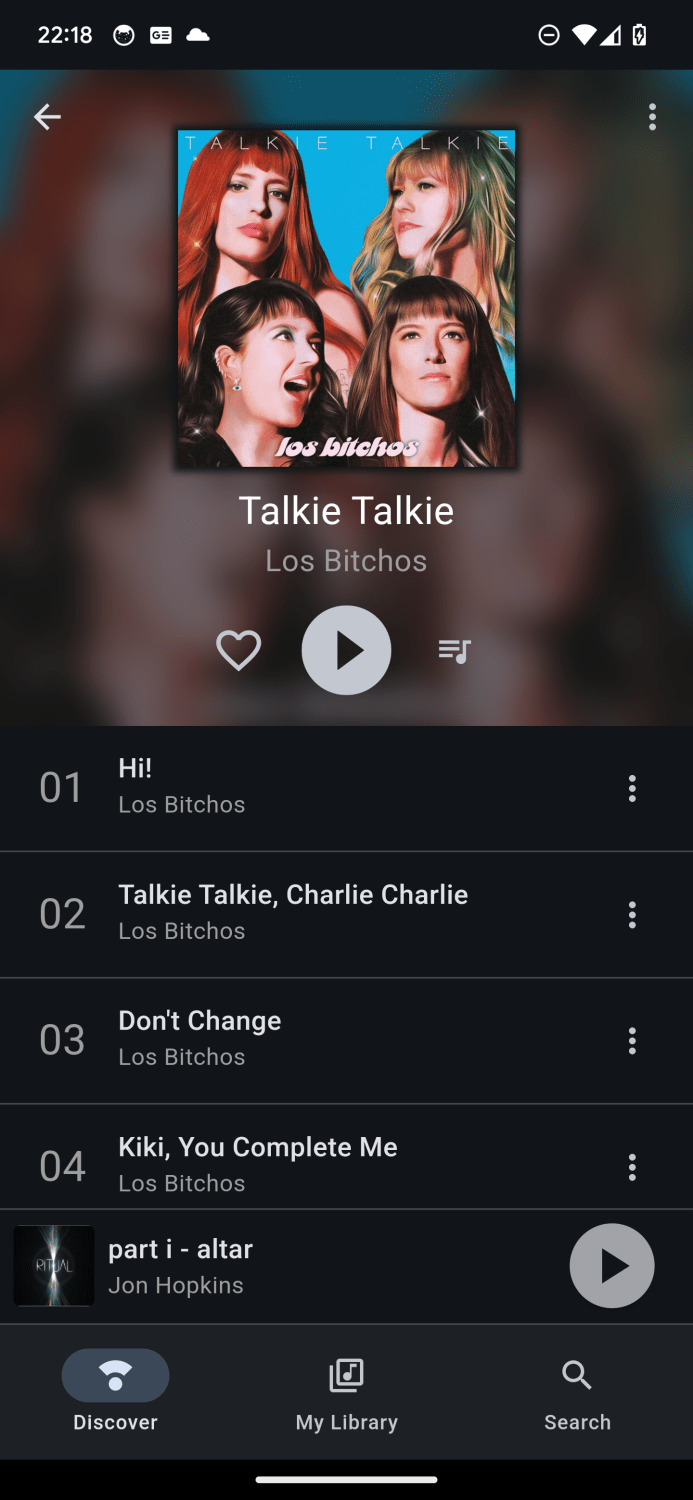The image size is (693, 1500).
Task: Open options for Don't Change
Action: click(x=632, y=1040)
